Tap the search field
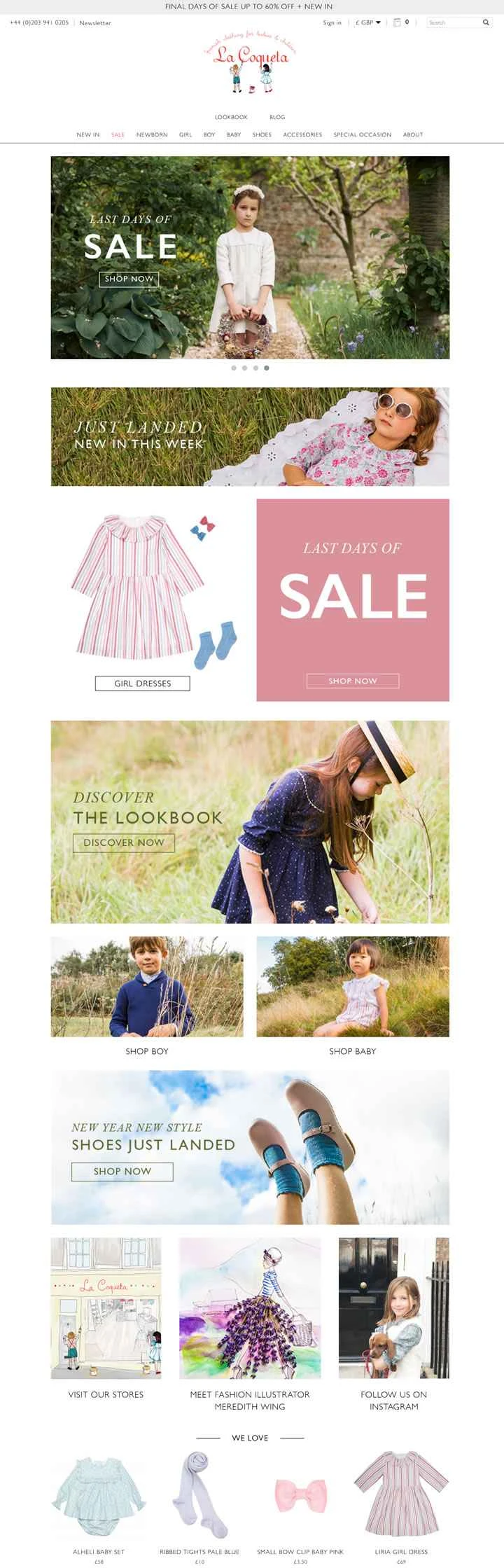 [x=453, y=23]
